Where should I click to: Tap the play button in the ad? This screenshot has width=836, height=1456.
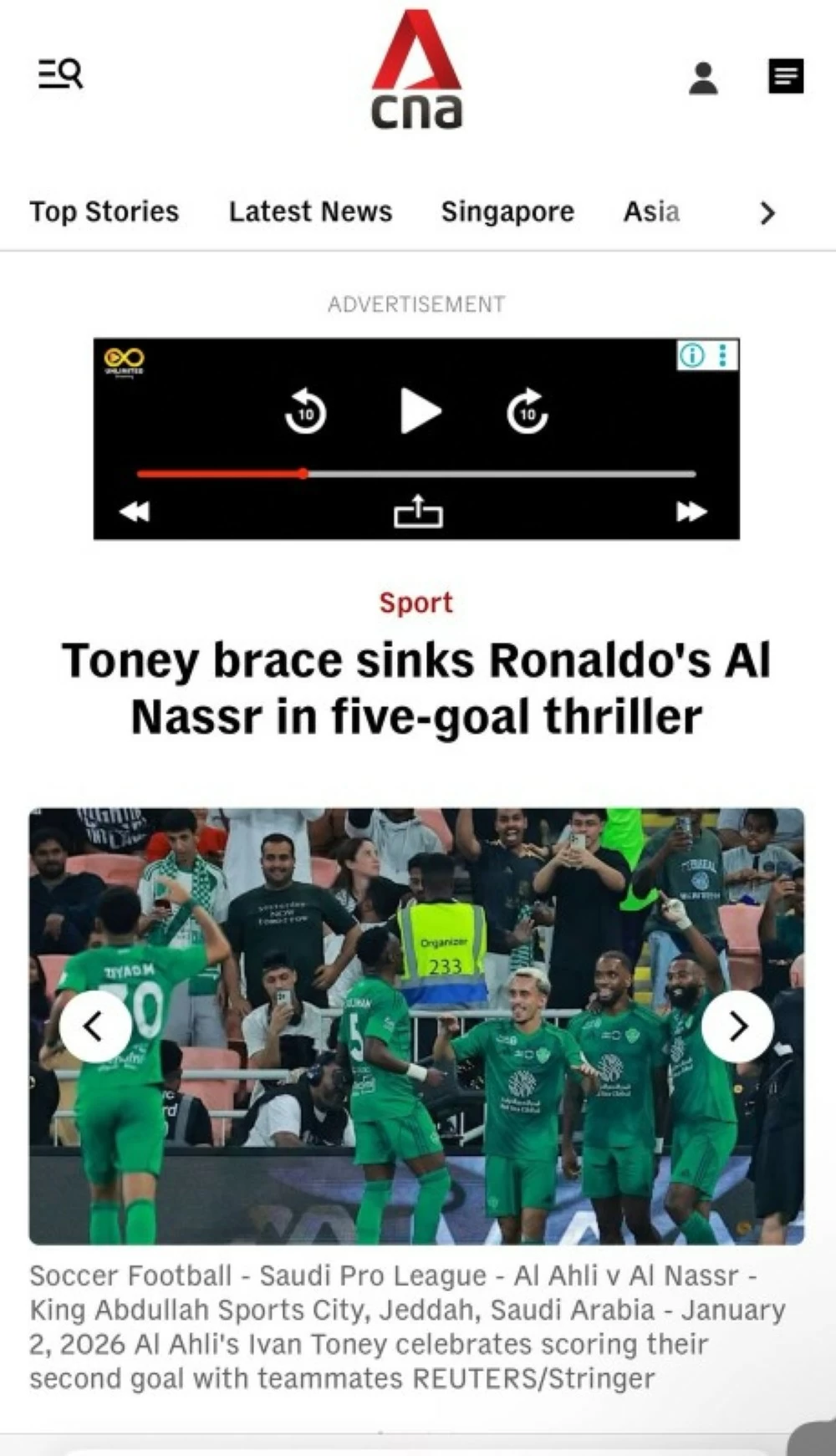pos(419,411)
